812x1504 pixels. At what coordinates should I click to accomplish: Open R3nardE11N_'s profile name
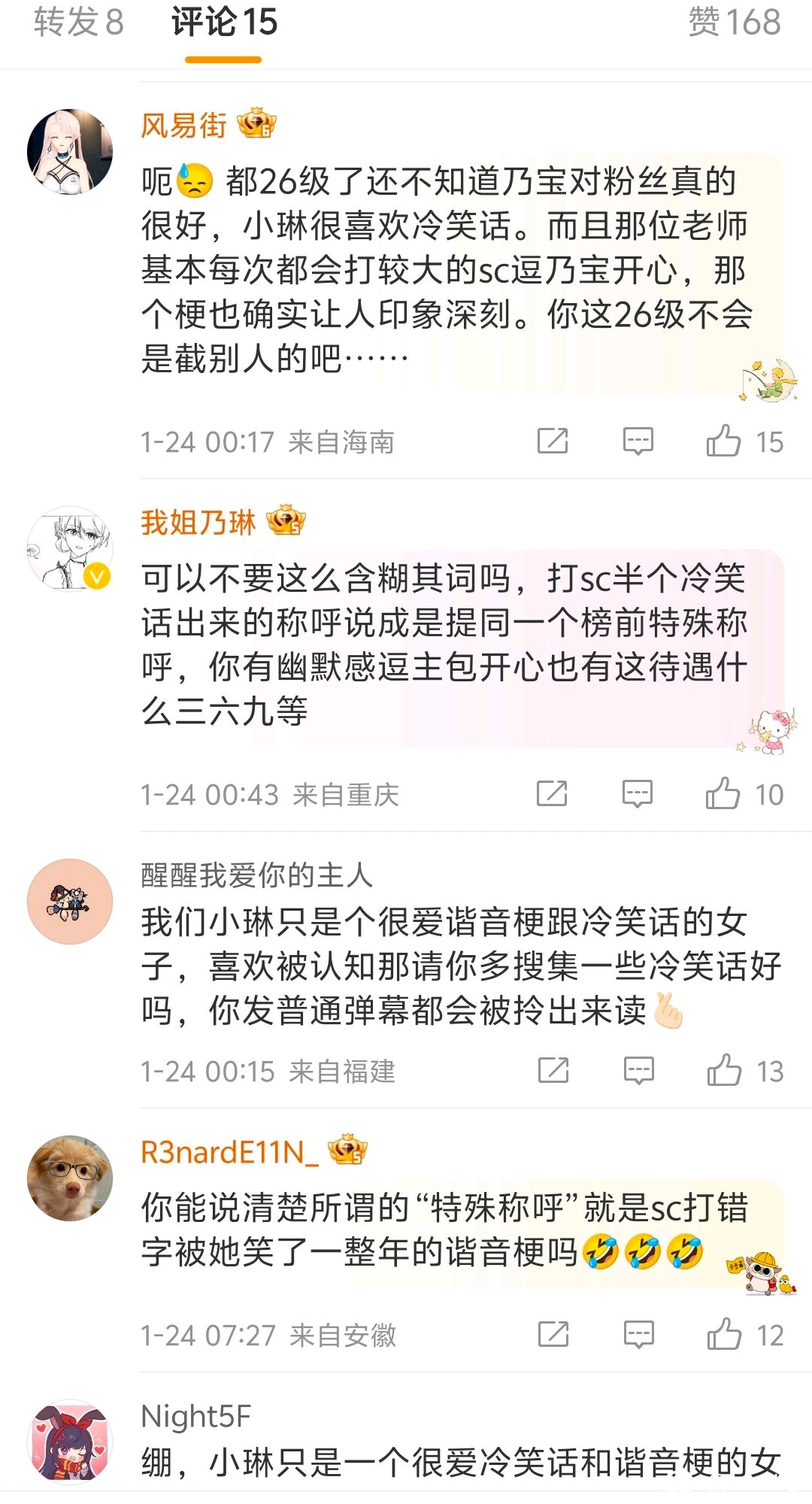pyautogui.click(x=230, y=1152)
